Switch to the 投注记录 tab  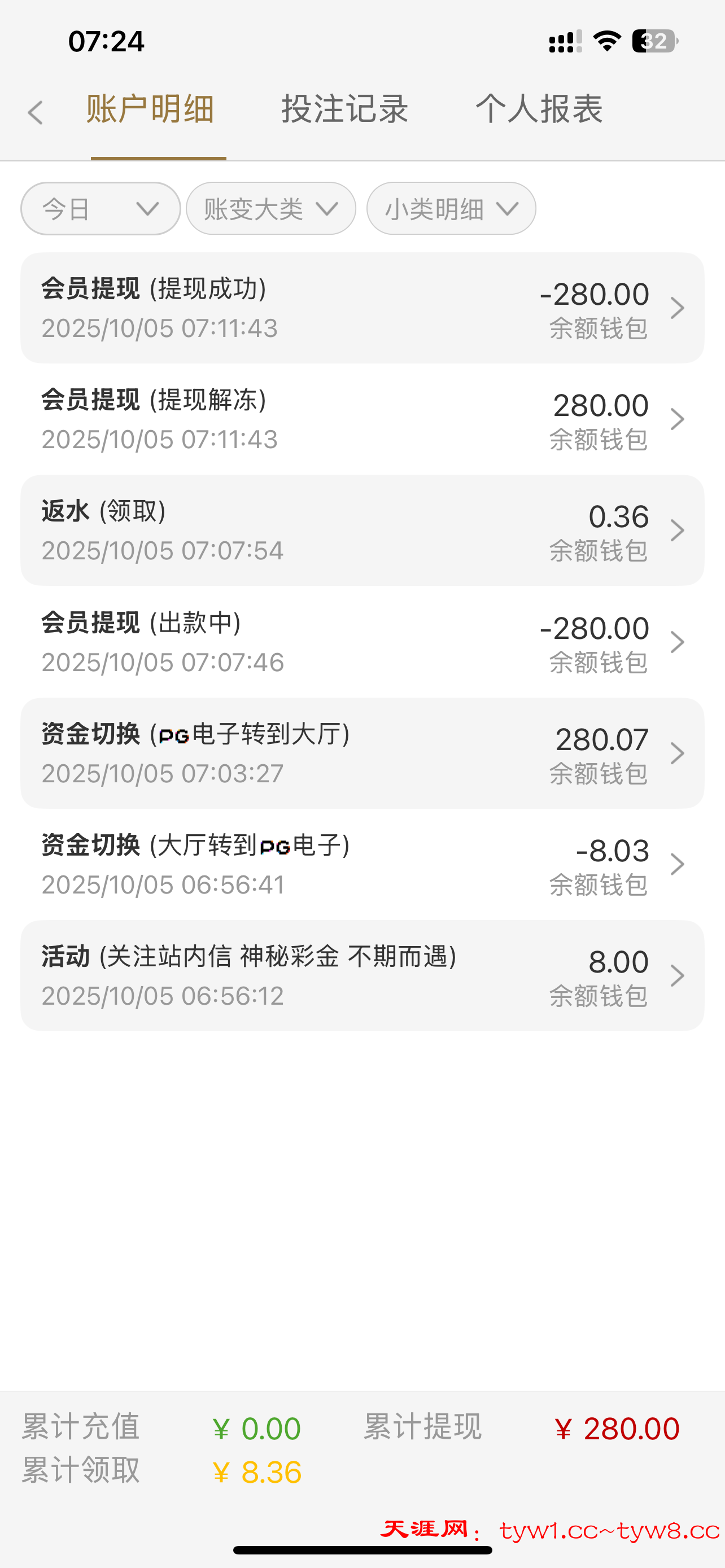click(344, 110)
